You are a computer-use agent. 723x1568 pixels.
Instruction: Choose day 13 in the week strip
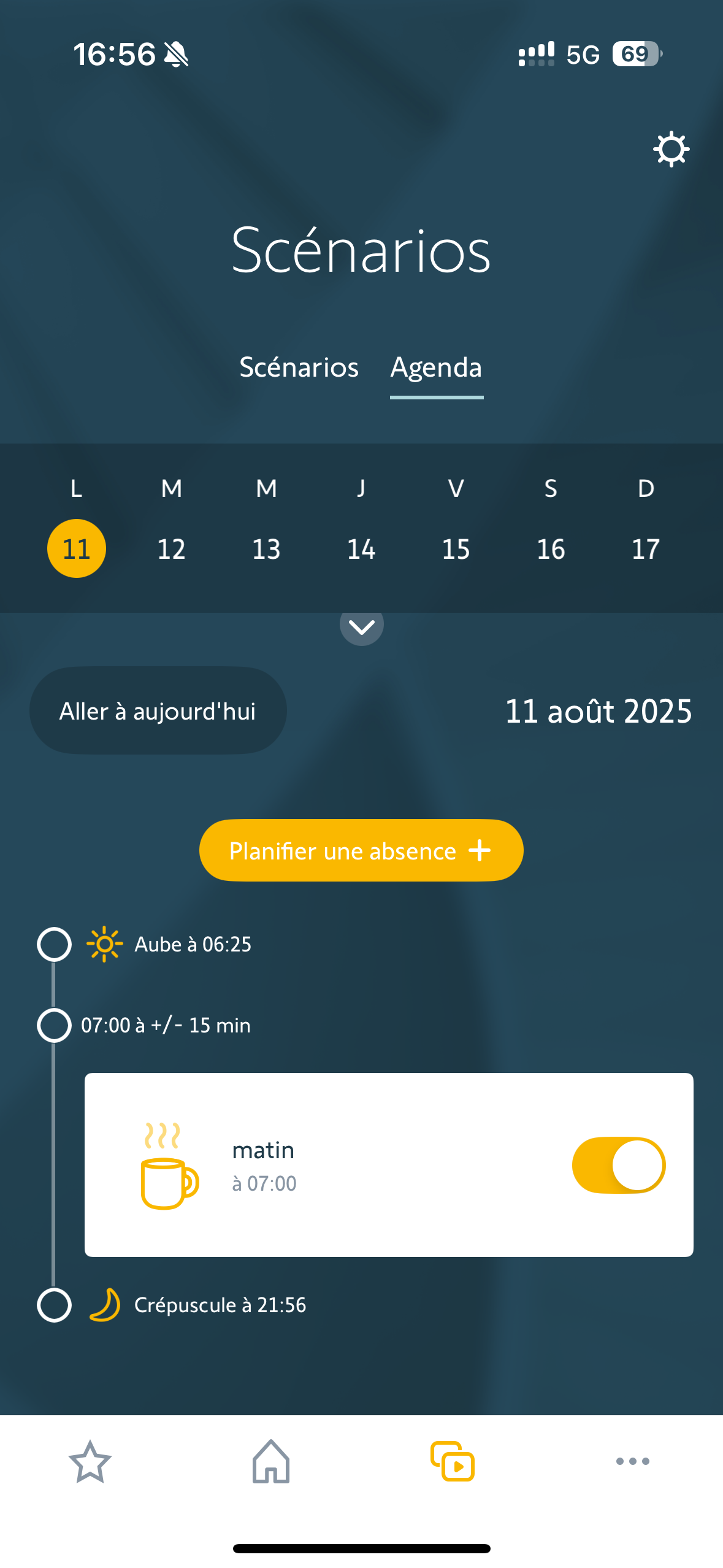point(266,548)
